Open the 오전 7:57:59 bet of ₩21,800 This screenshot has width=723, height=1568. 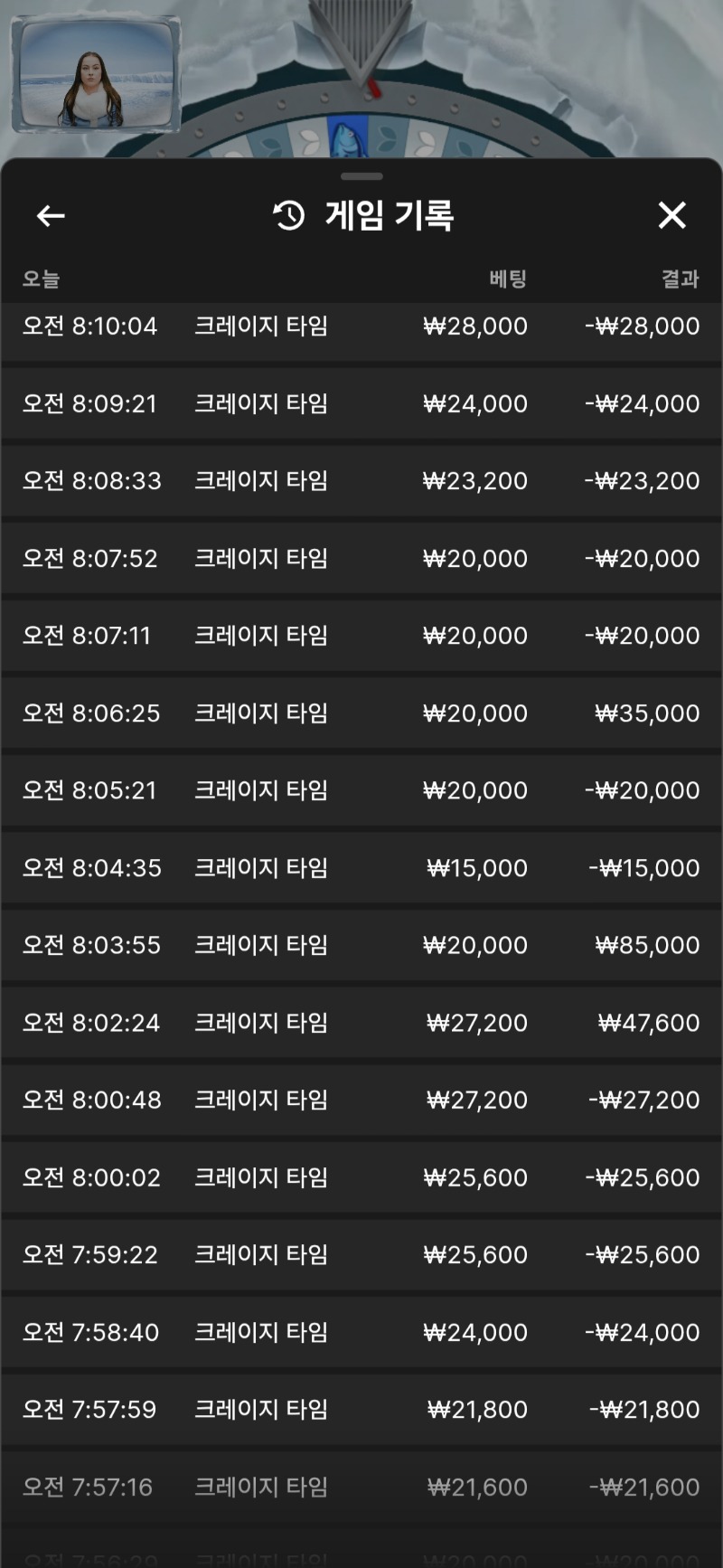coord(361,1409)
